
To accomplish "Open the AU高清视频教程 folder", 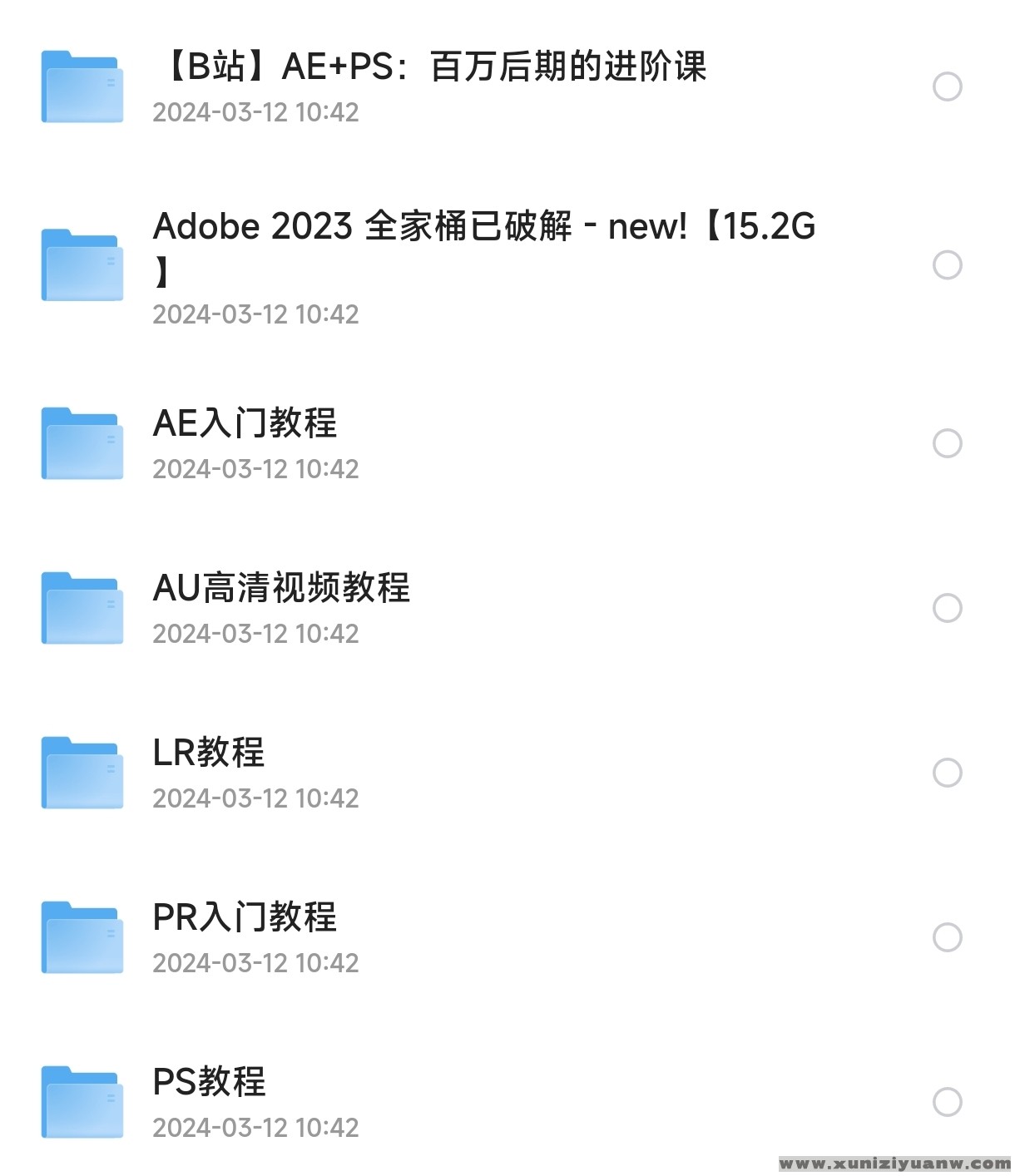I will (x=281, y=589).
